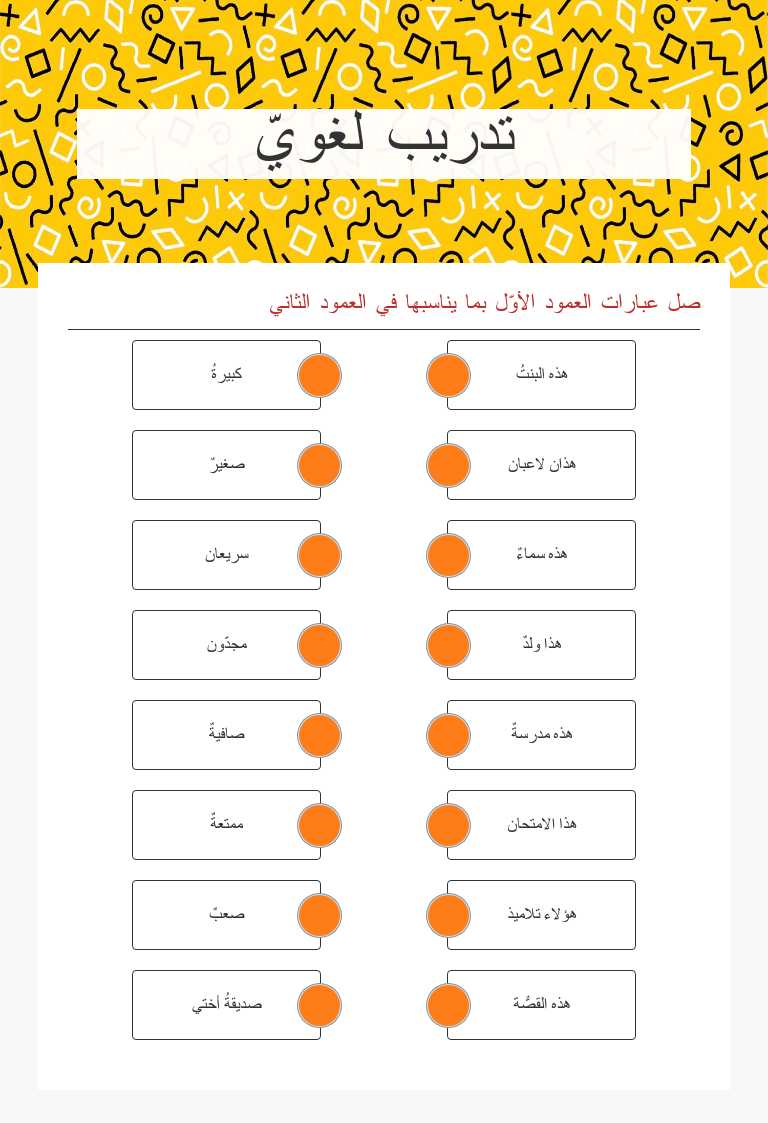Click the connector circle beside هذه البنتُ
768x1123 pixels.
tap(448, 375)
